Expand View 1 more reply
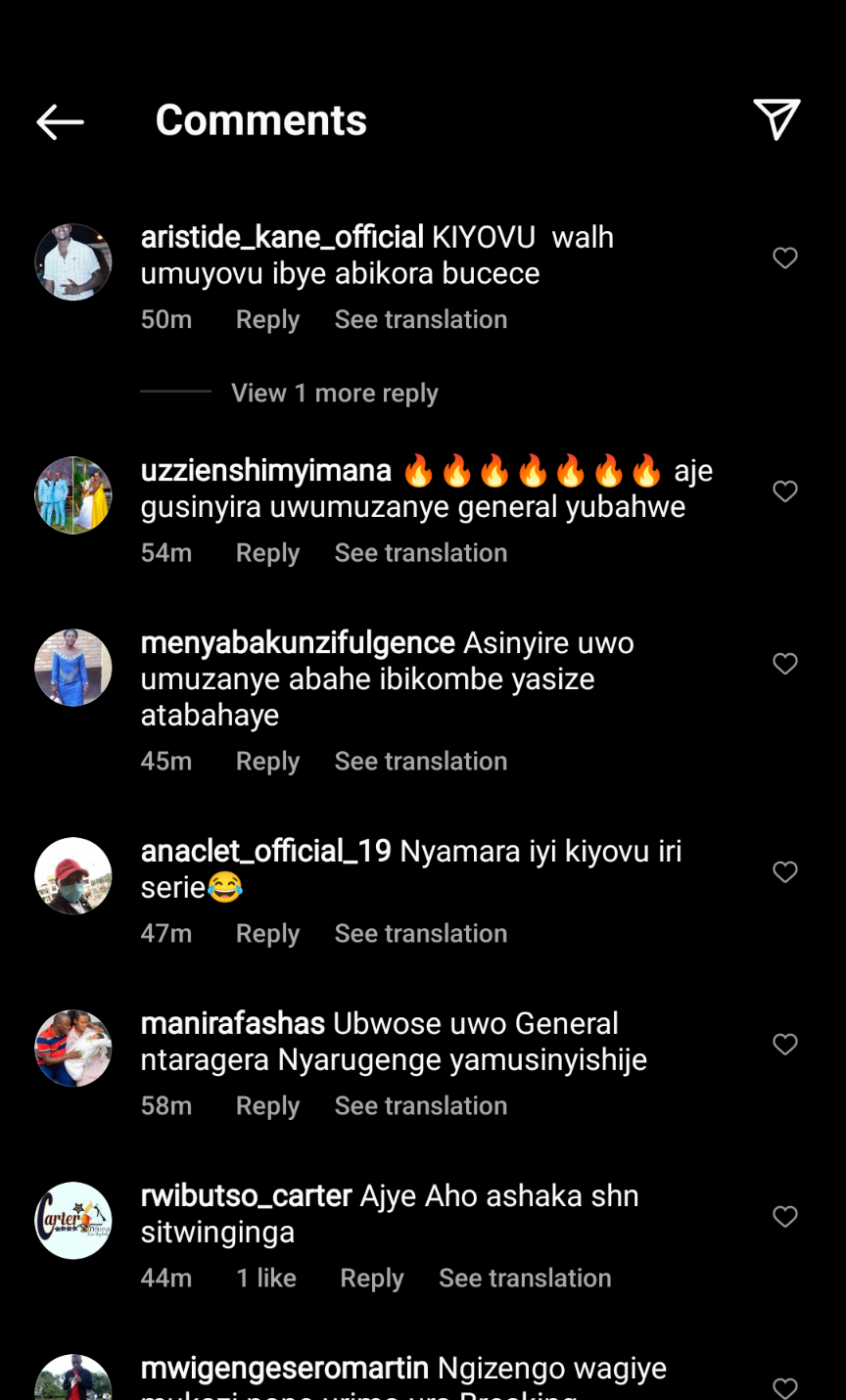 tap(334, 393)
